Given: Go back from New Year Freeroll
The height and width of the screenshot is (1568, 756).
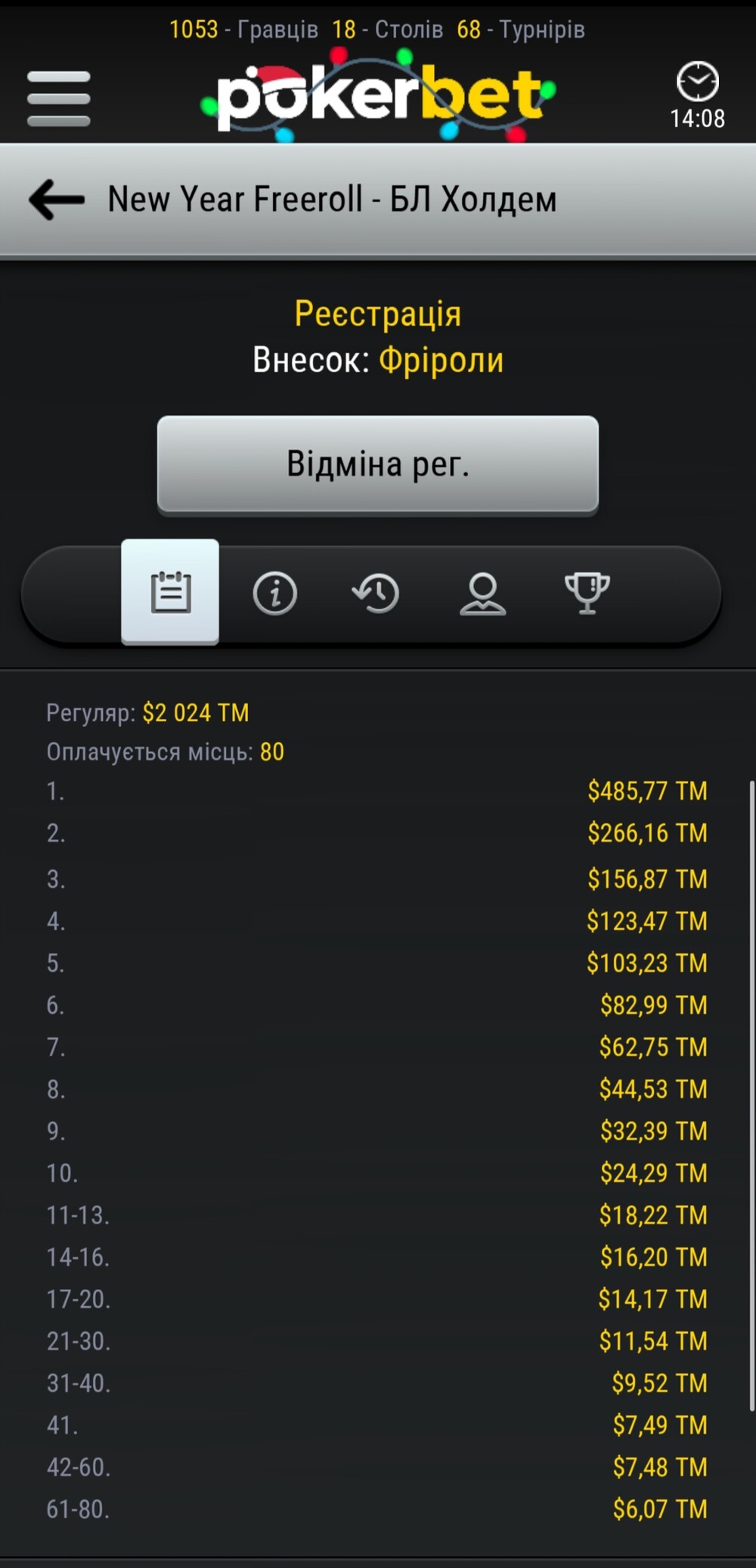Looking at the screenshot, I should coord(57,200).
